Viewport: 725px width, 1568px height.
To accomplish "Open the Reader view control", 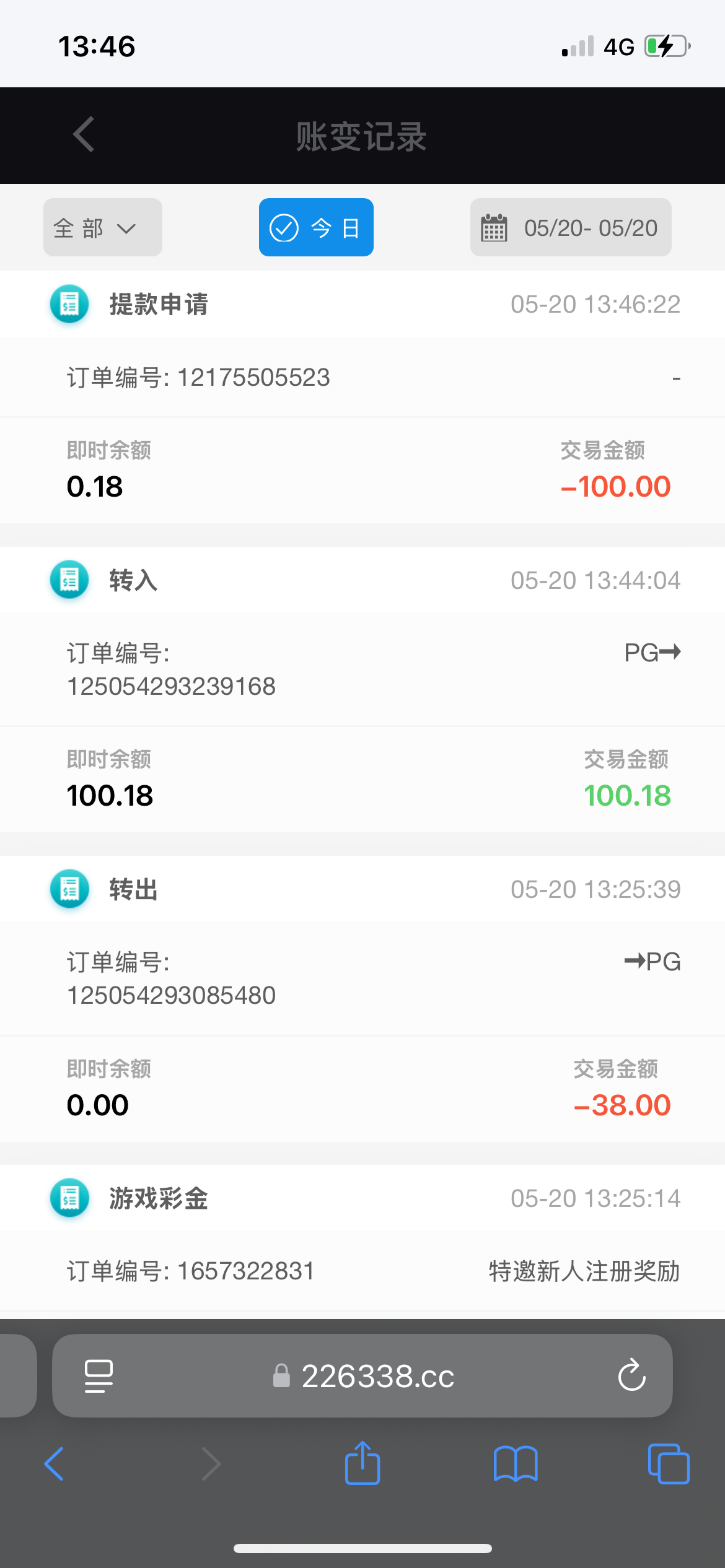I will click(97, 1376).
